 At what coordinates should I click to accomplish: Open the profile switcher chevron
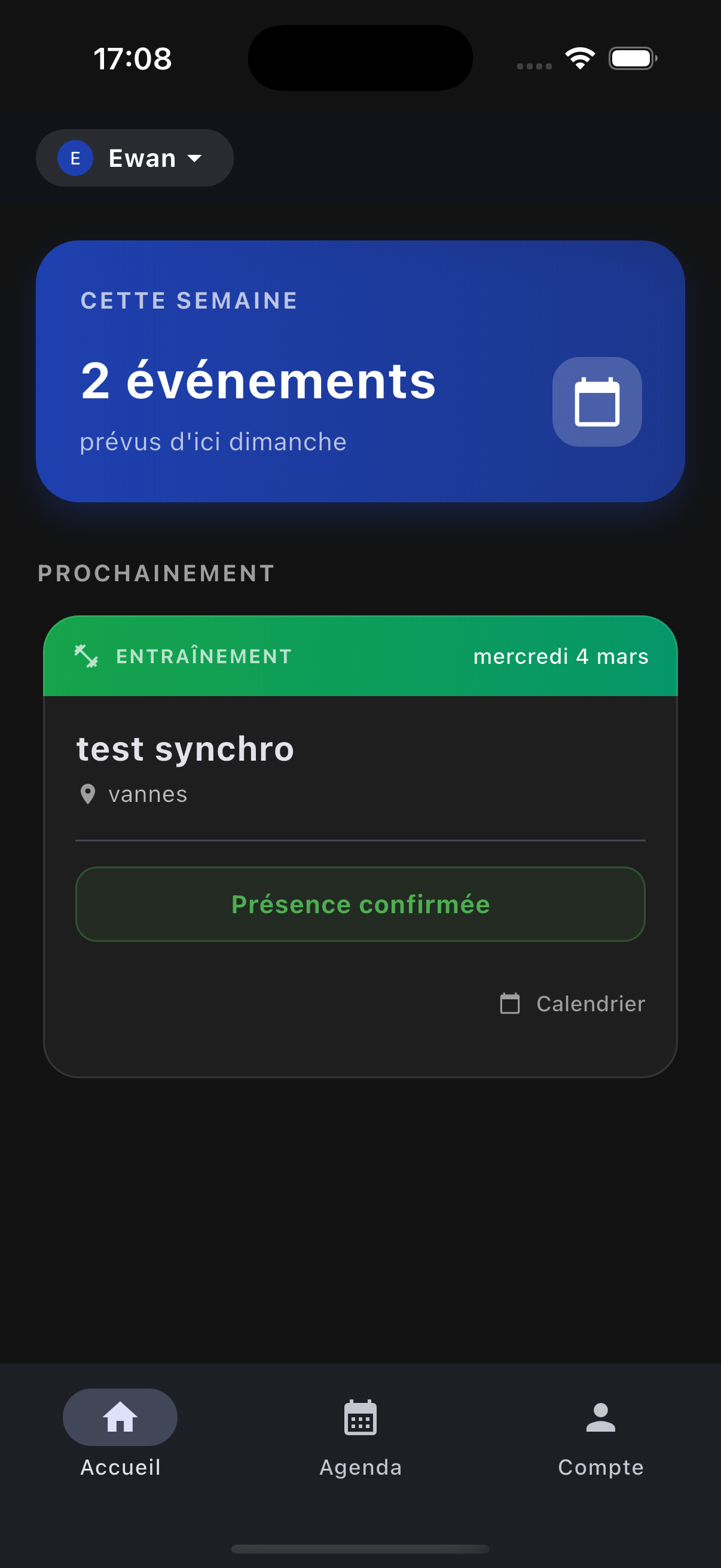[x=196, y=159]
